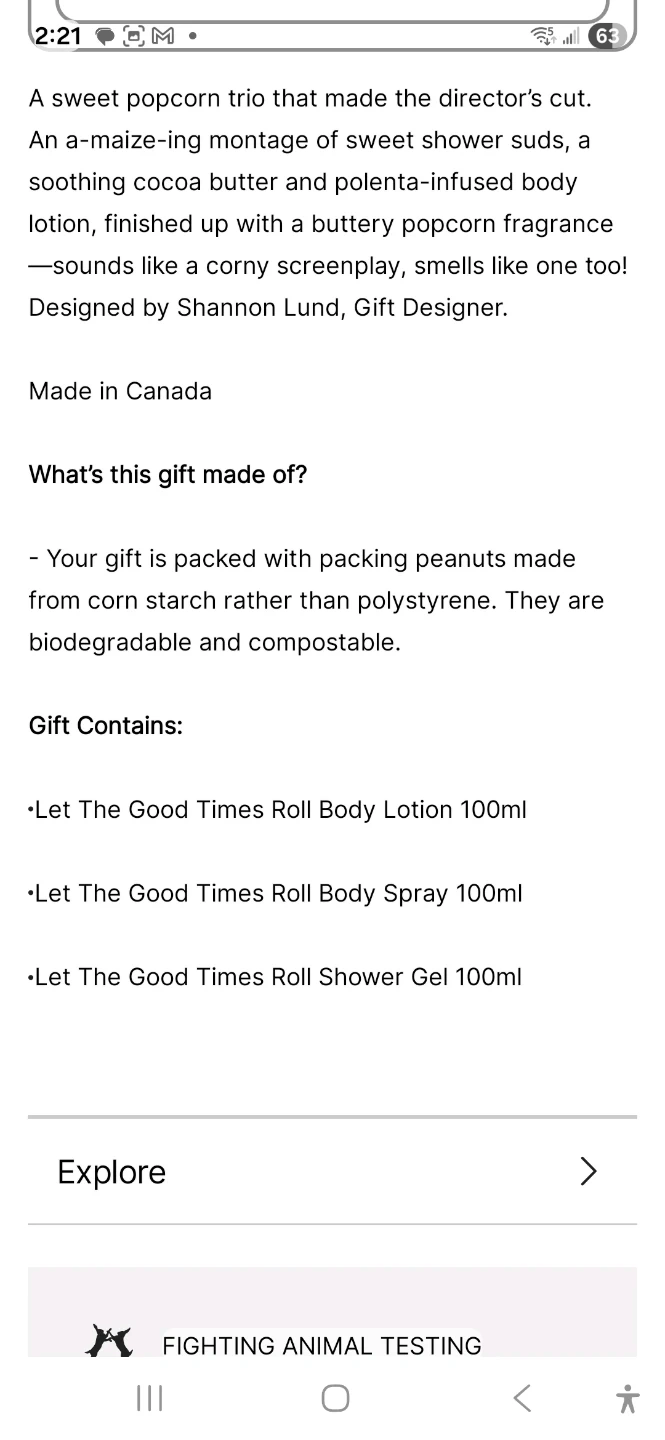
Task: Go back using the system back button
Action: click(522, 1398)
